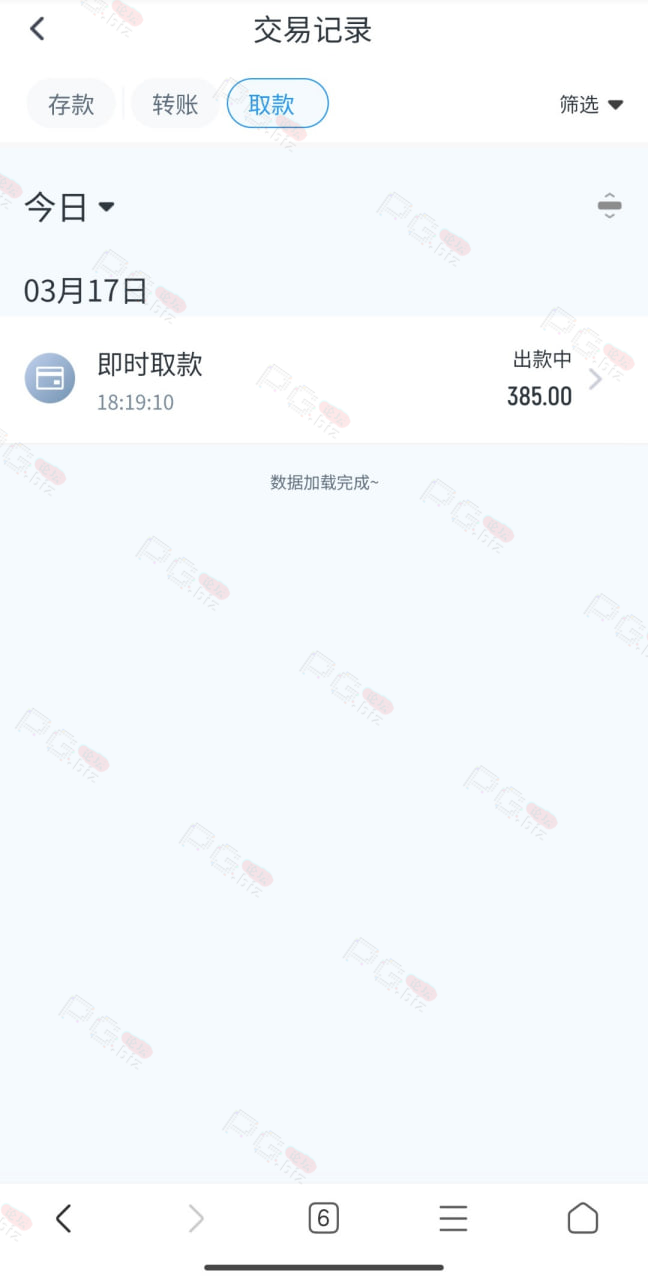Open the browser menu with three lines

click(x=453, y=1218)
